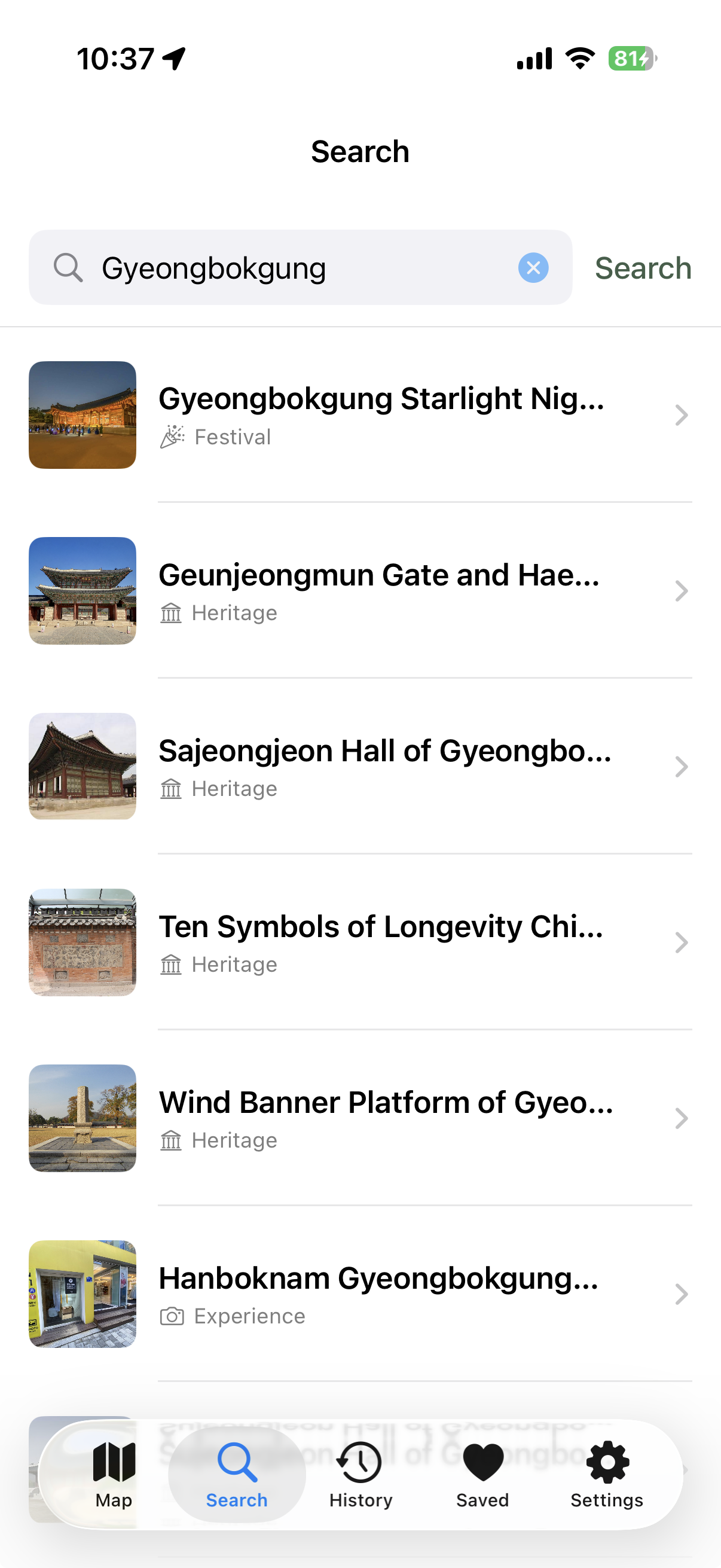Clear search text with the X button
Image resolution: width=721 pixels, height=1568 pixels.
[x=533, y=267]
